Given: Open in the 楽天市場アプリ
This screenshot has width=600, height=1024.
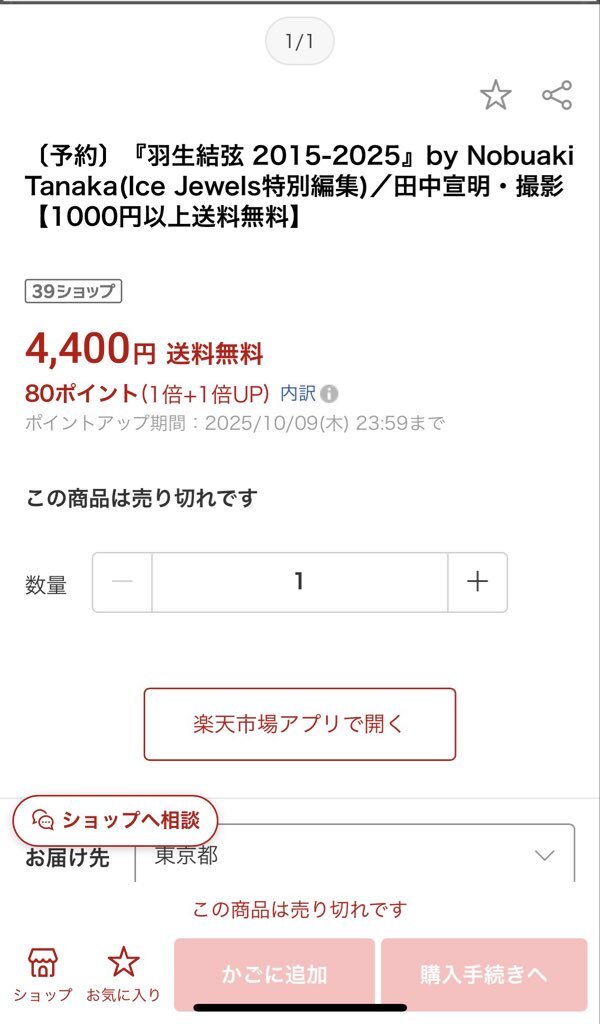Looking at the screenshot, I should (x=299, y=724).
